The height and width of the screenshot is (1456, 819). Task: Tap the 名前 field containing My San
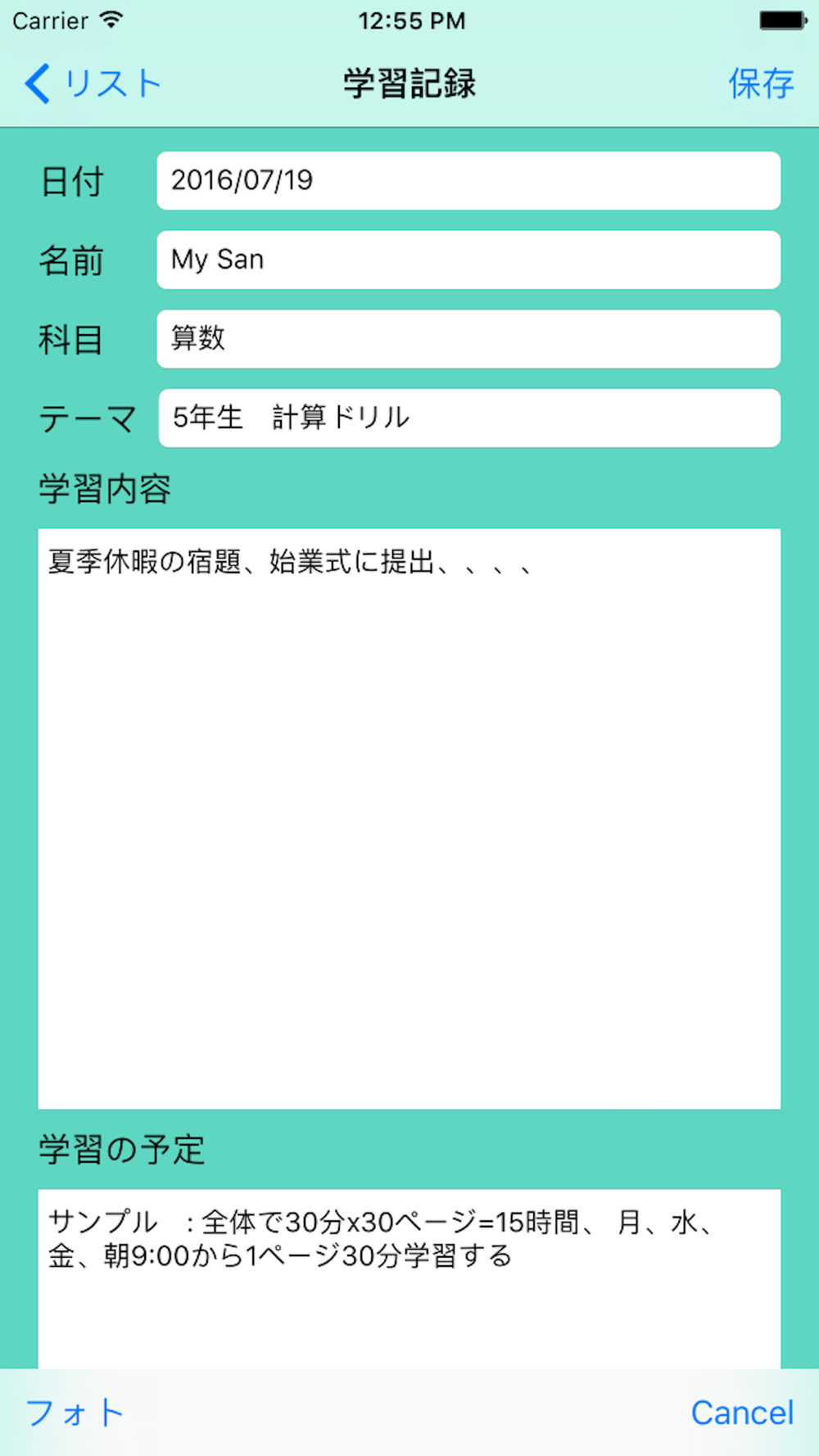468,260
